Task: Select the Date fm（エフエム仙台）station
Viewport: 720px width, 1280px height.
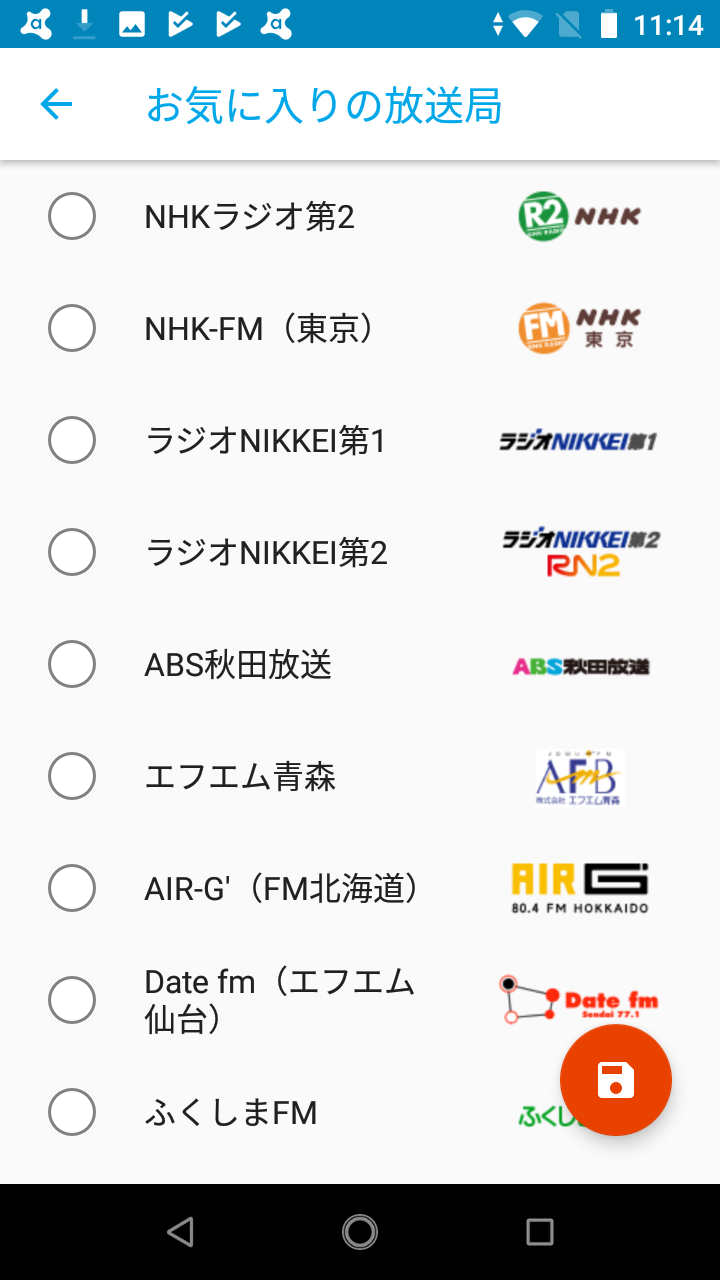Action: 72,999
